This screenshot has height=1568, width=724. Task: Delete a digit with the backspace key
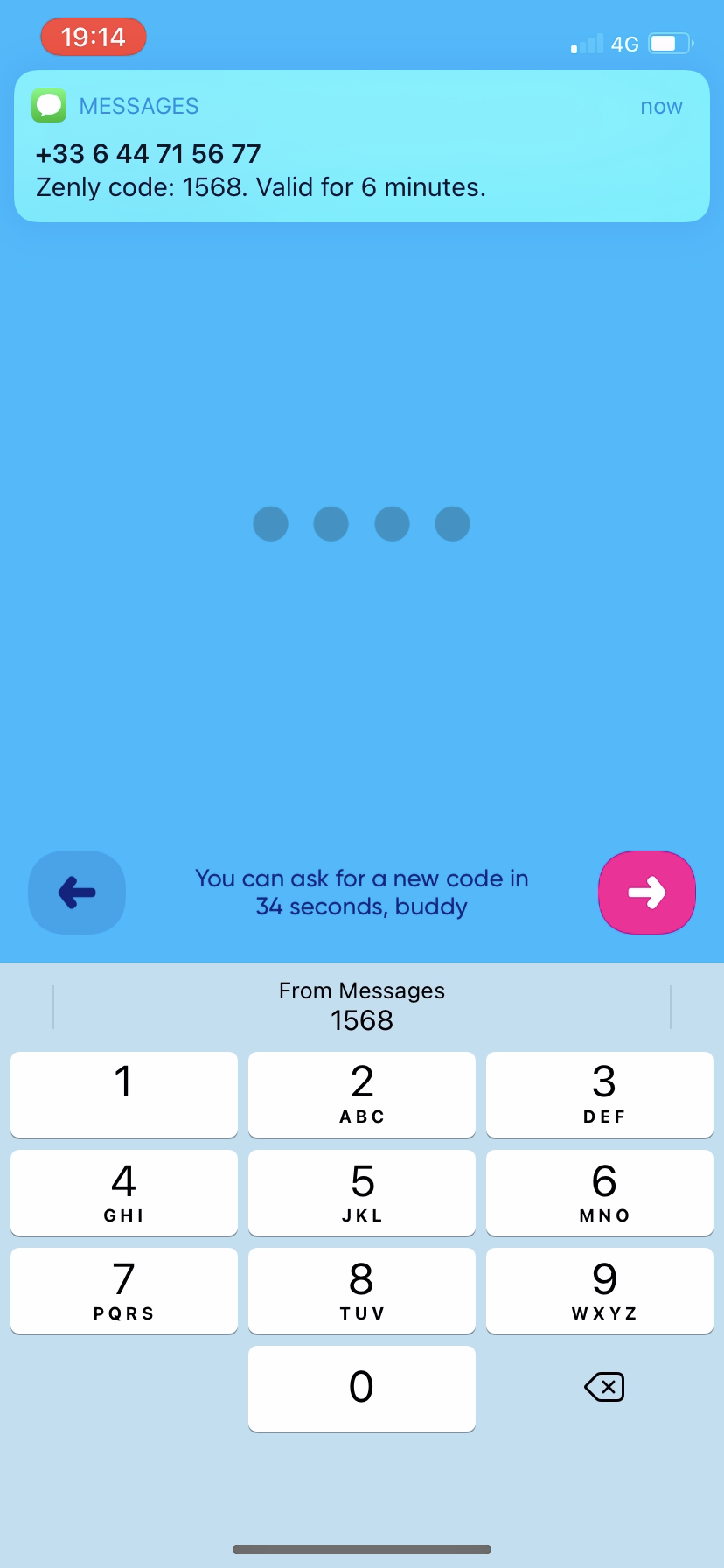click(603, 1387)
